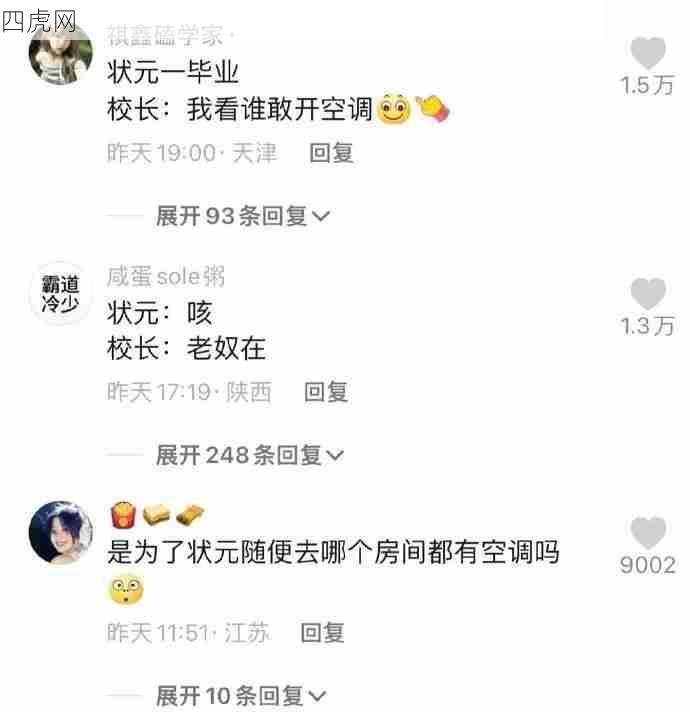Expand 248 replies
Screen dimensions: 690x712
click(x=250, y=455)
